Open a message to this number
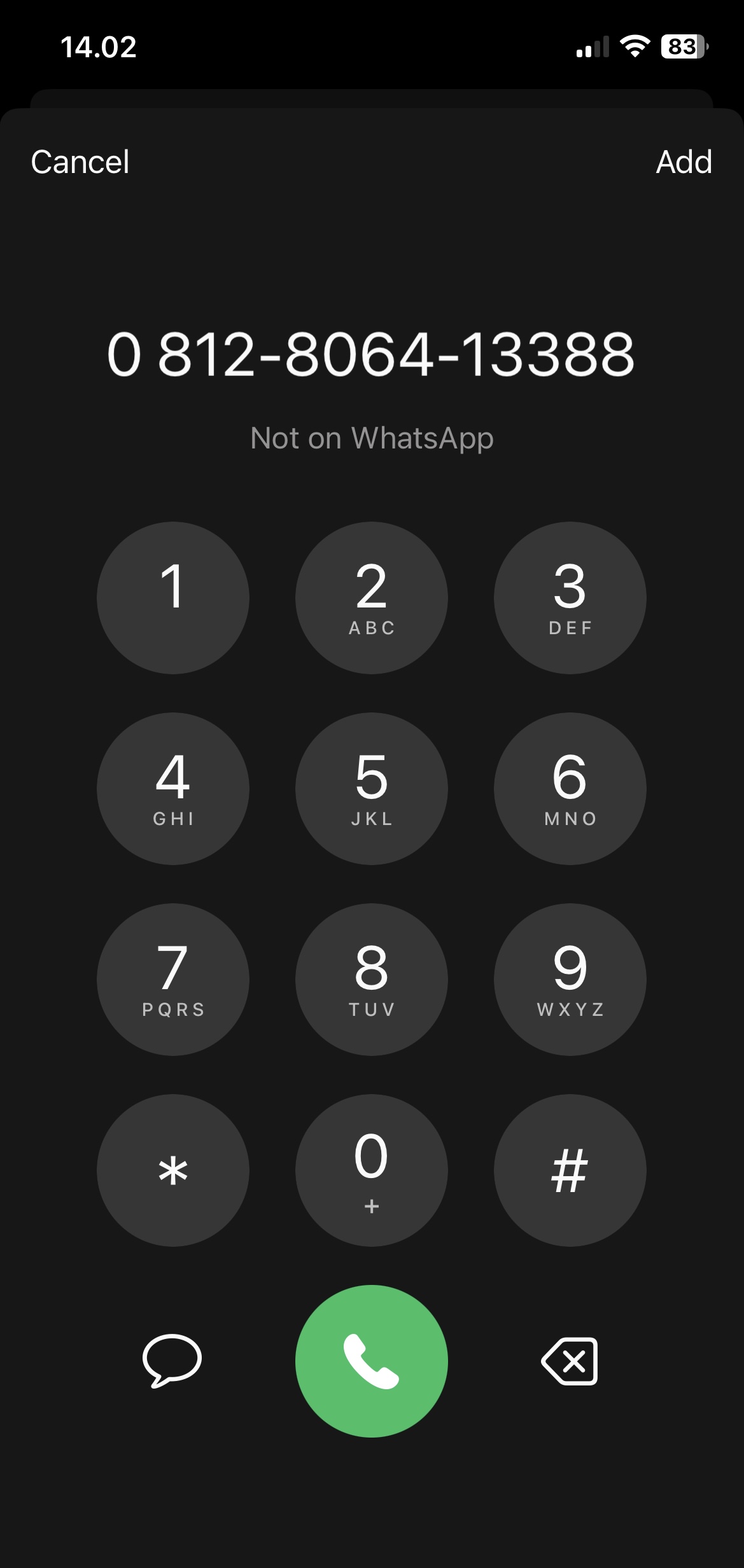The image size is (744, 1568). (172, 1360)
